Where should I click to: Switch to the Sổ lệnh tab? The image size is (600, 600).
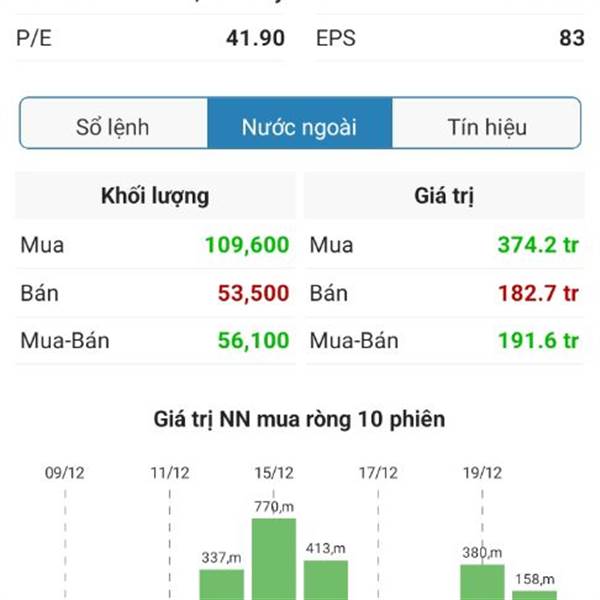click(113, 127)
